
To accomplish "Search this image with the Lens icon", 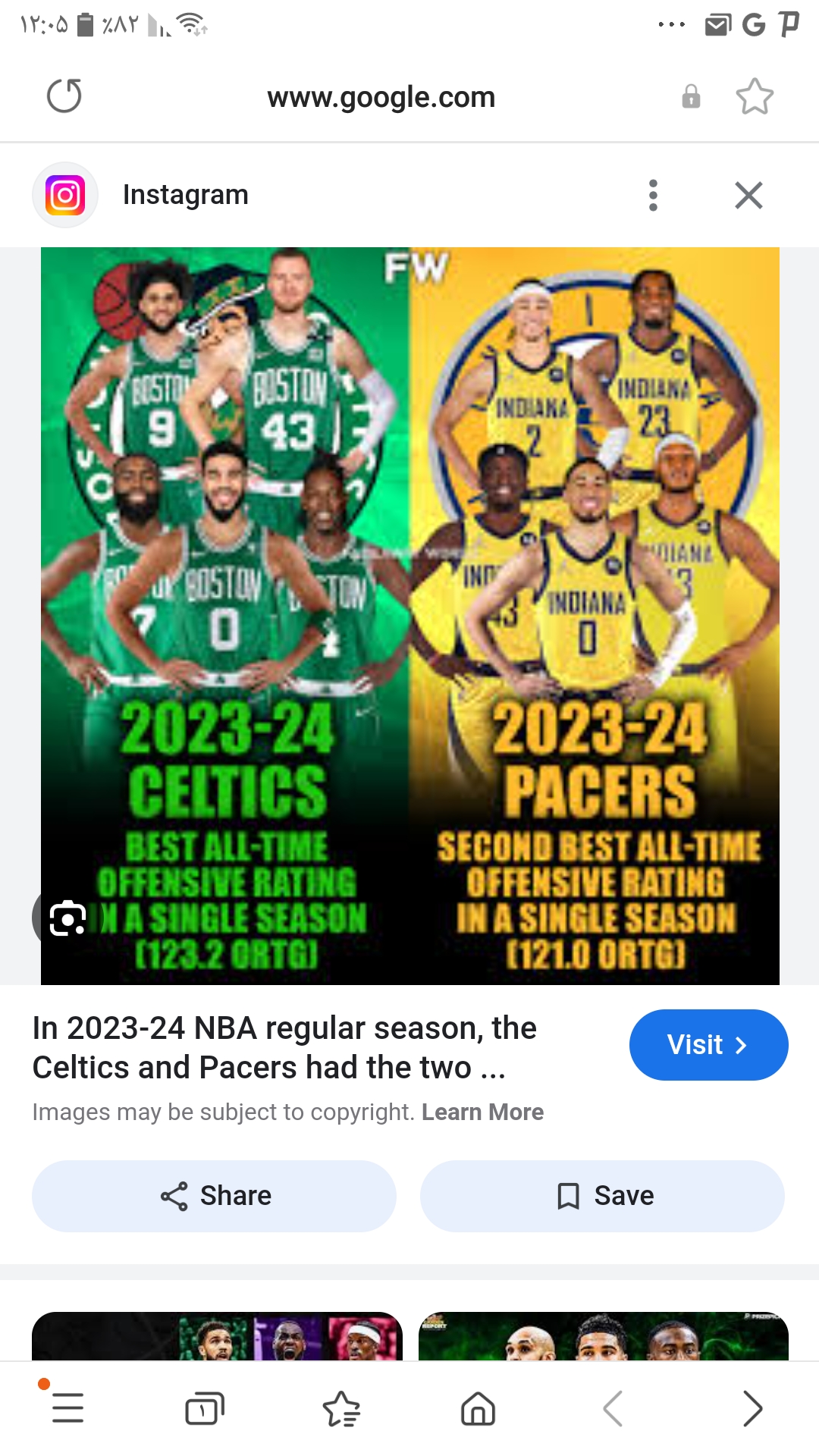I will coord(67,918).
